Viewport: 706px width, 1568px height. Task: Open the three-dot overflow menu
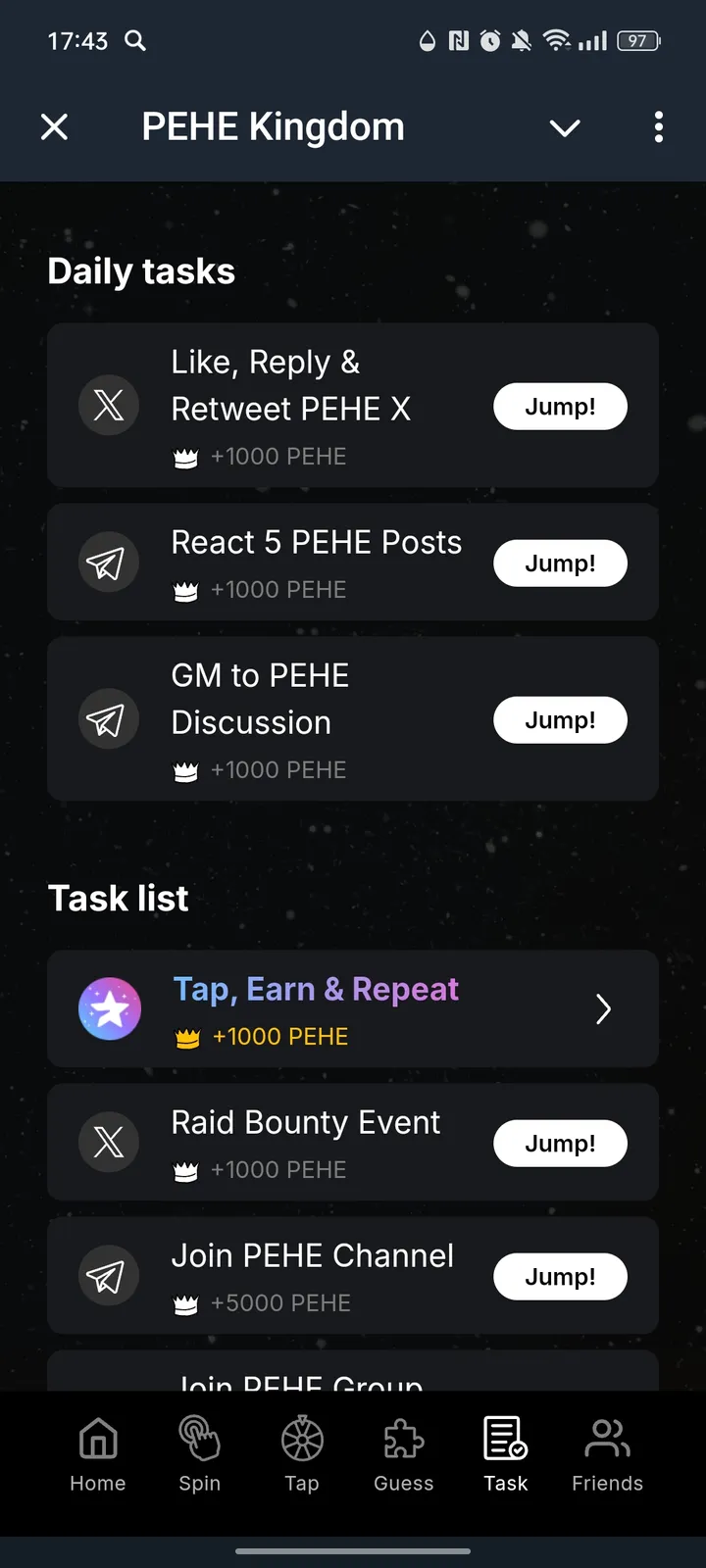(658, 127)
